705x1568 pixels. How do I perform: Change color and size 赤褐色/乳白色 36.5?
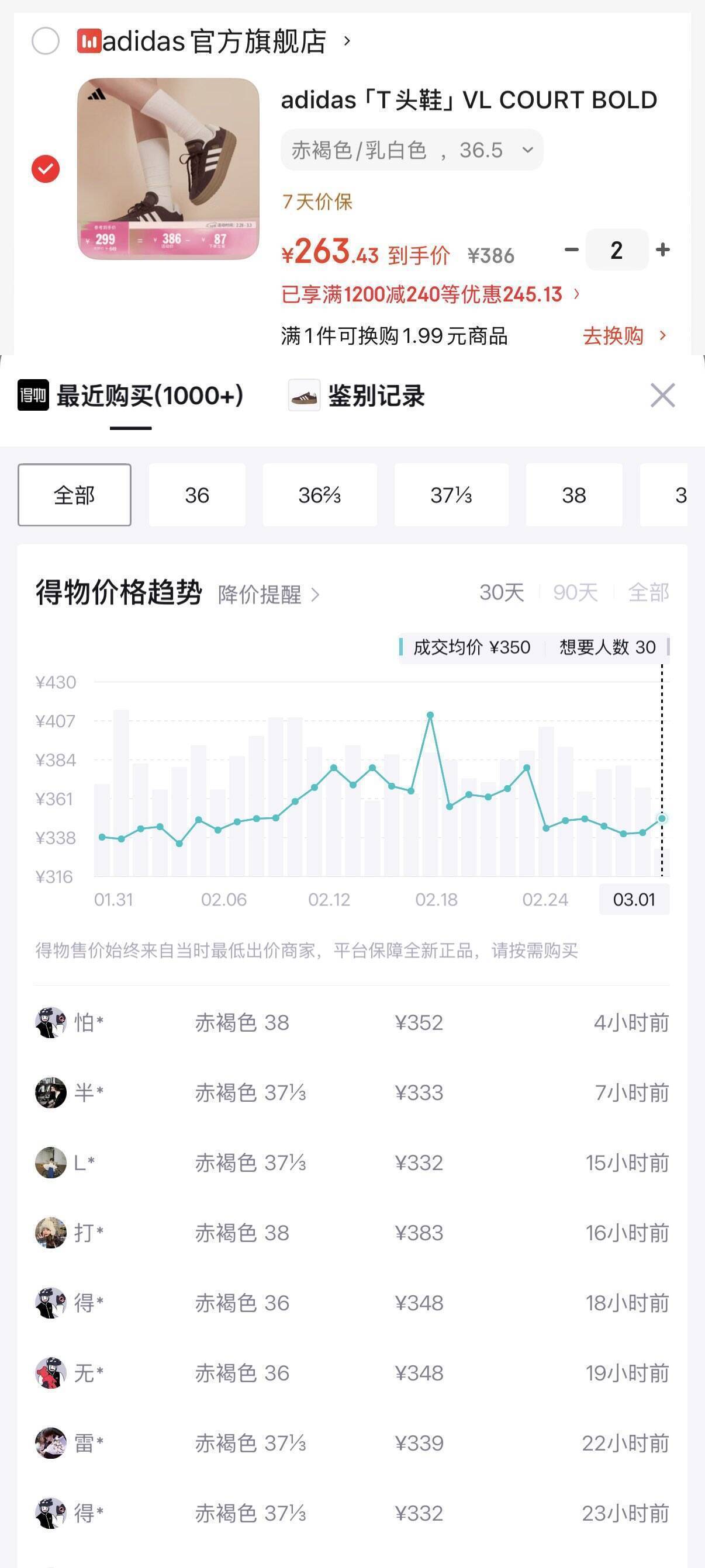point(412,150)
